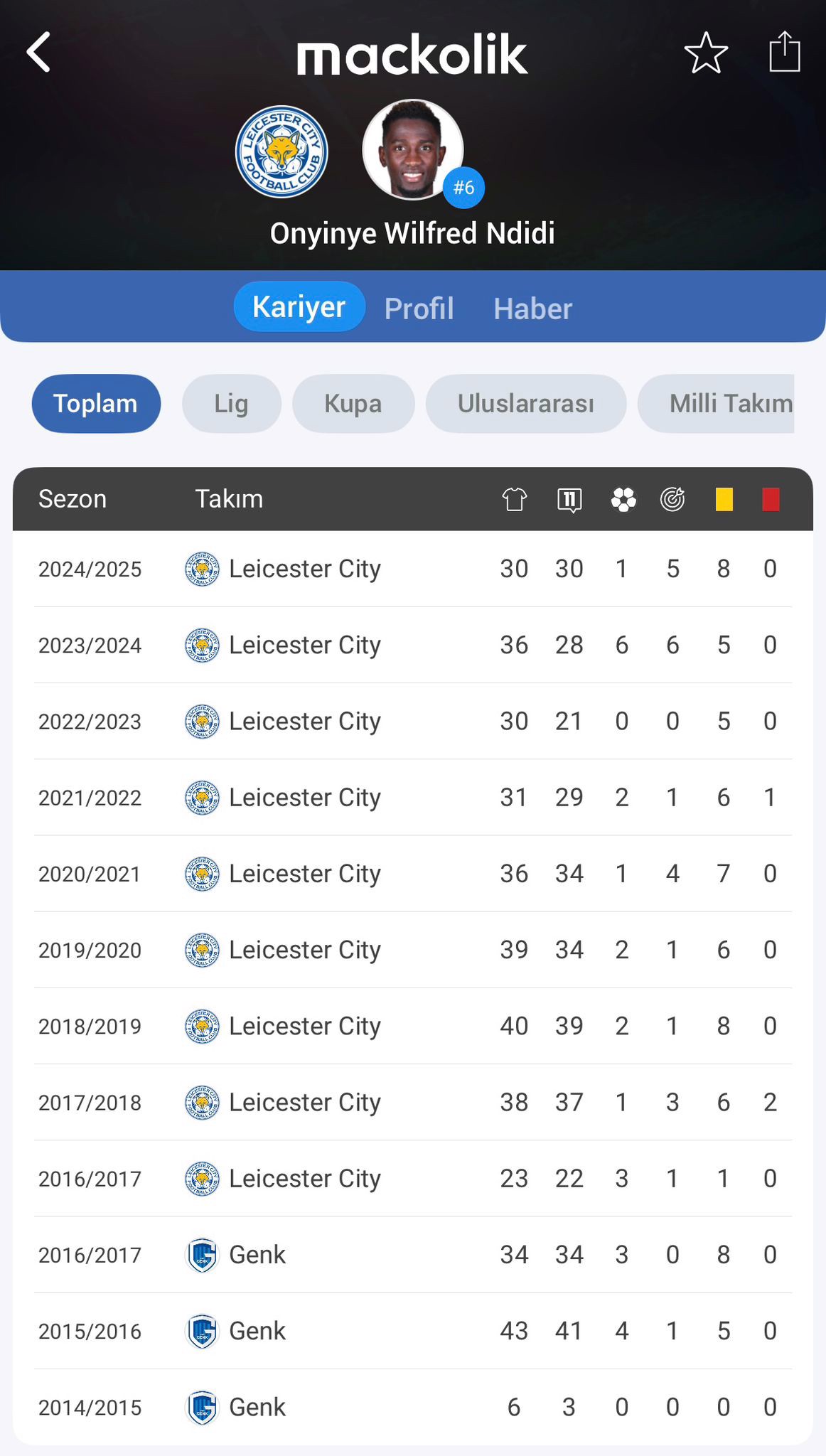This screenshot has width=826, height=1456.
Task: Share this player page
Action: tap(785, 52)
